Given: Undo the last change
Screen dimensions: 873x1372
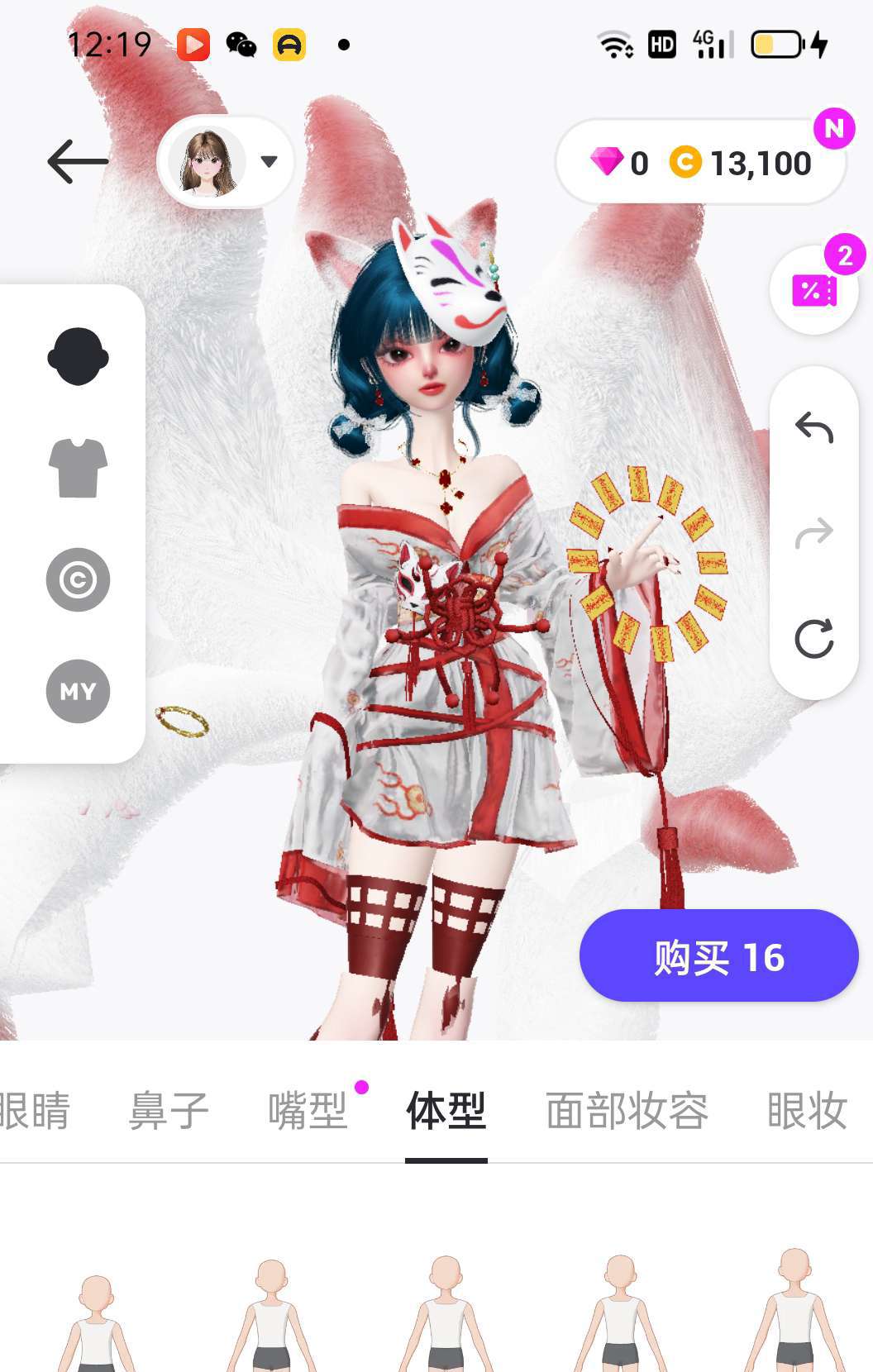Looking at the screenshot, I should (814, 427).
